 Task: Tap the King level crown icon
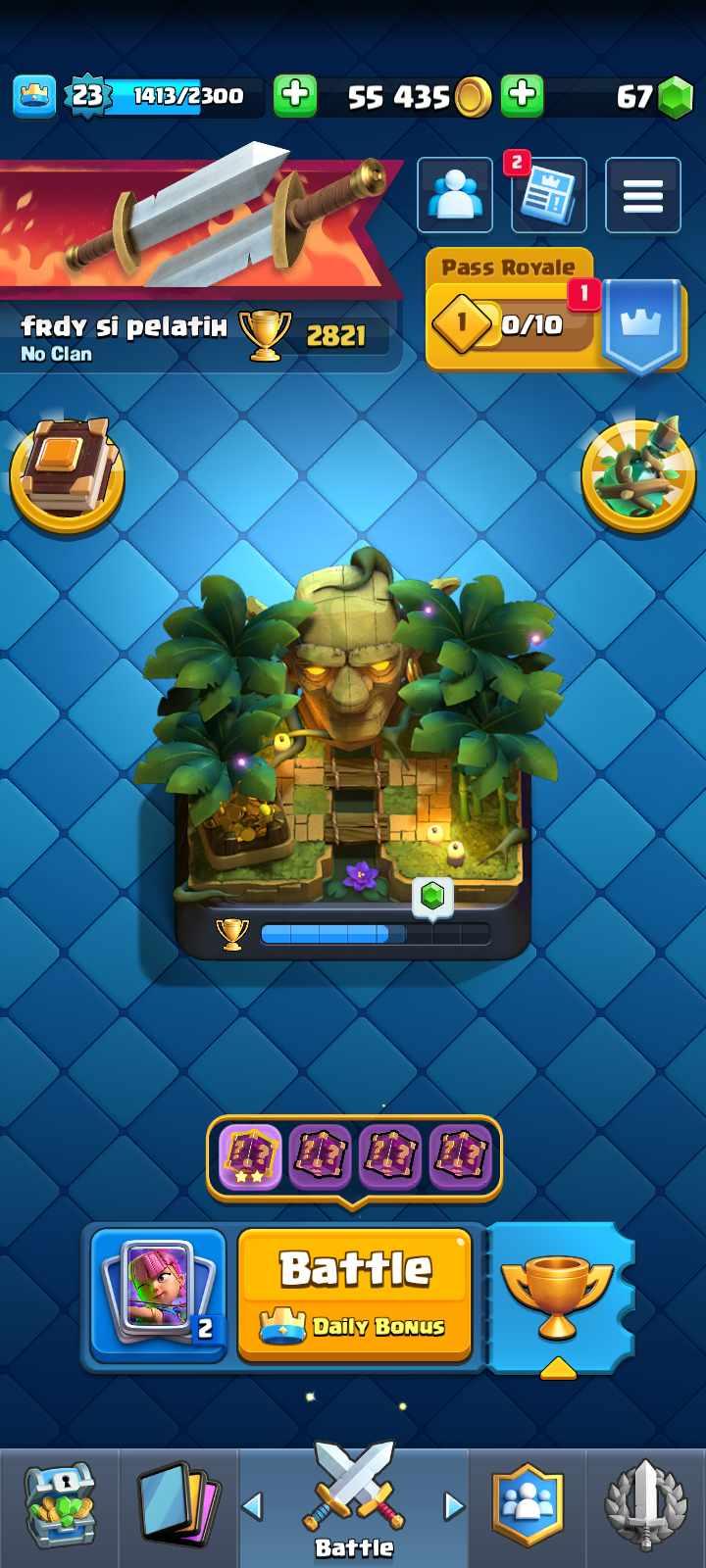pyautogui.click(x=34, y=96)
